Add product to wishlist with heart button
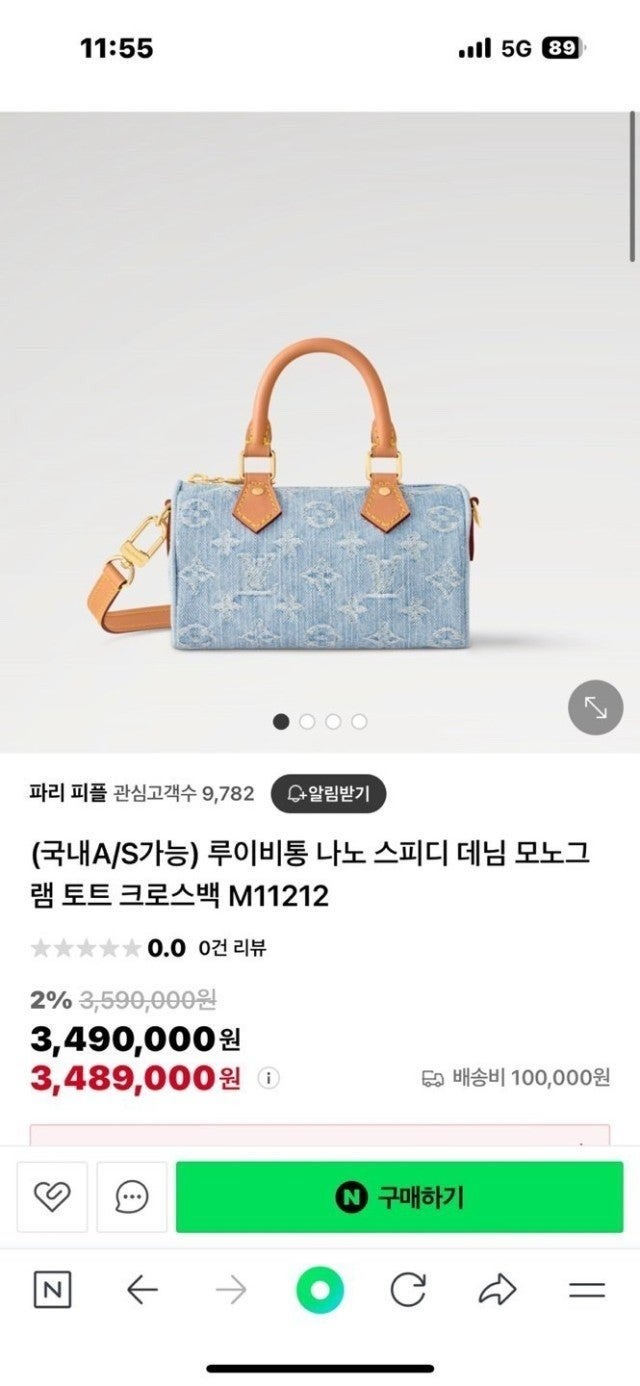The width and height of the screenshot is (640, 1386). coord(52,1196)
